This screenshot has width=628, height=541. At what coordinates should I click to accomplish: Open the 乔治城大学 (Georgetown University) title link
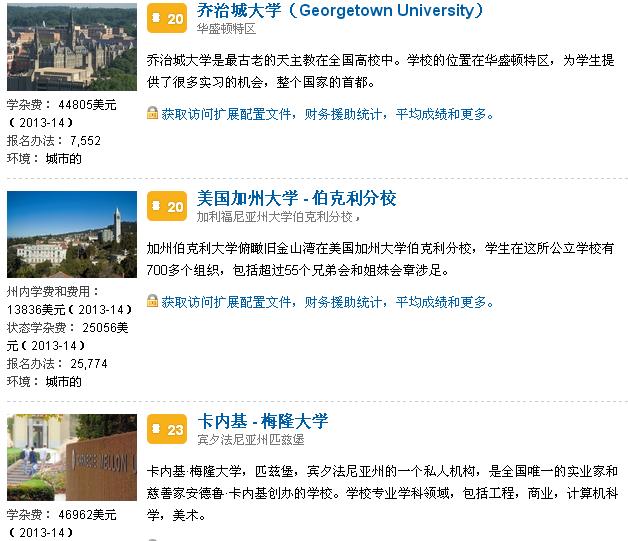pos(340,11)
